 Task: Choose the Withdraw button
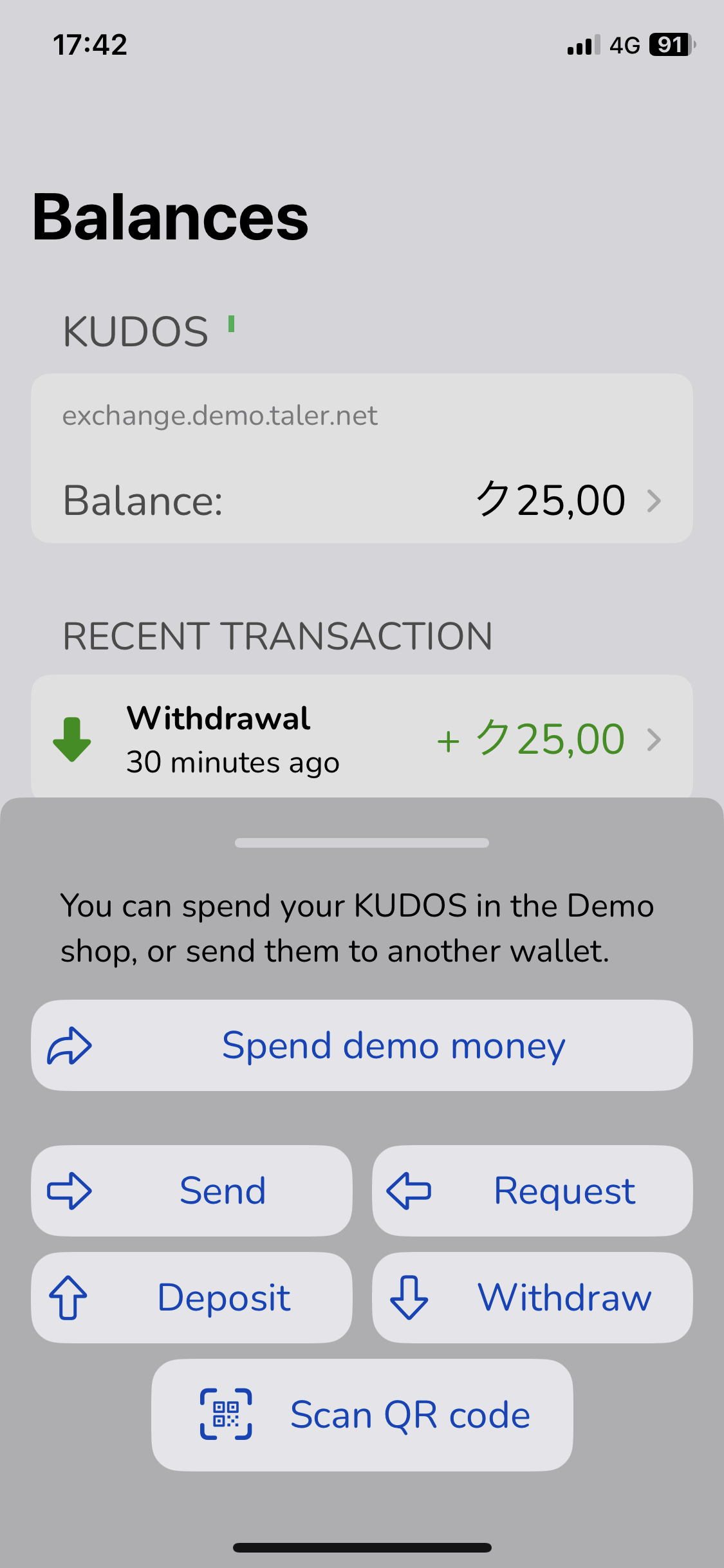532,1298
